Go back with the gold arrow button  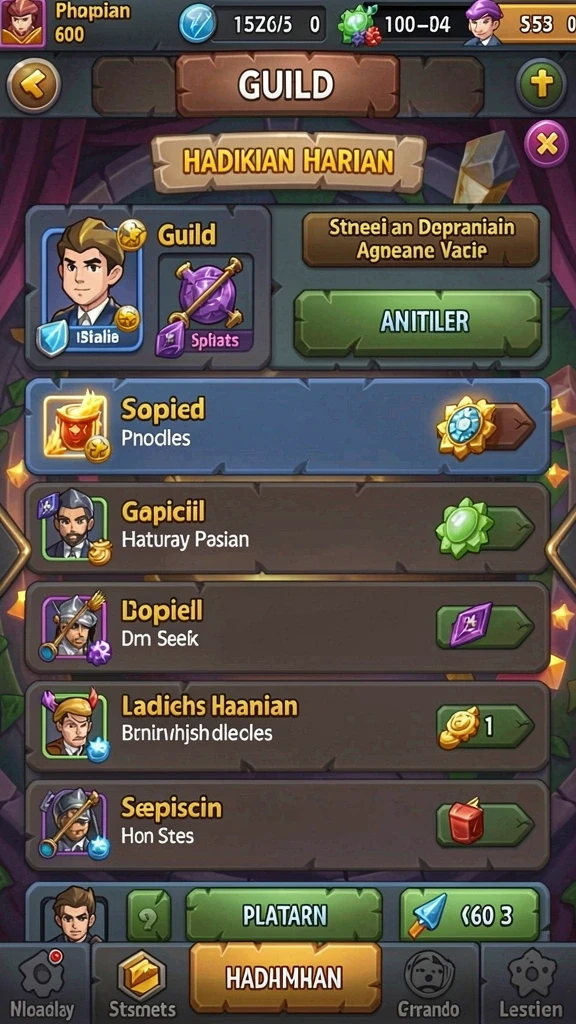[x=33, y=86]
